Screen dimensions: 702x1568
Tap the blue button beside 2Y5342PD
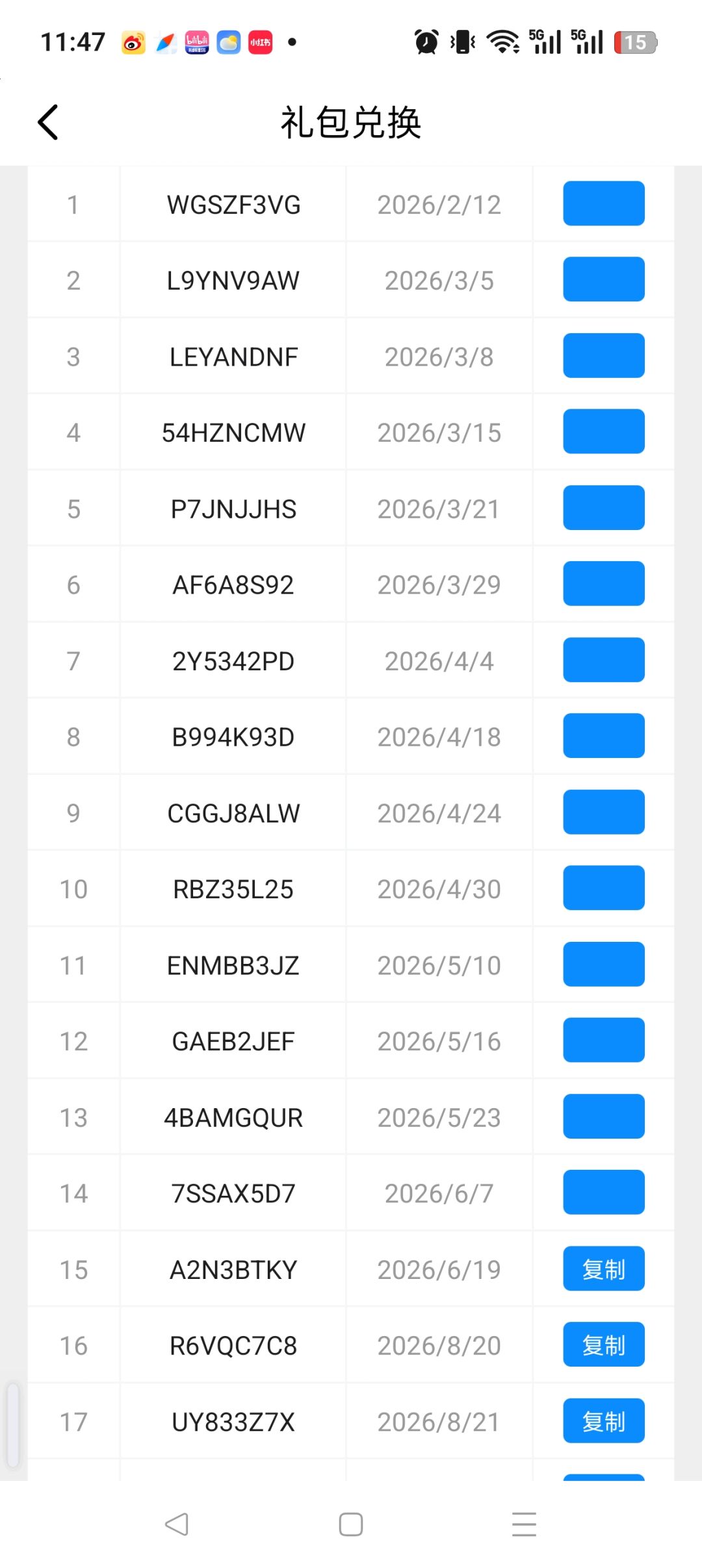(603, 660)
